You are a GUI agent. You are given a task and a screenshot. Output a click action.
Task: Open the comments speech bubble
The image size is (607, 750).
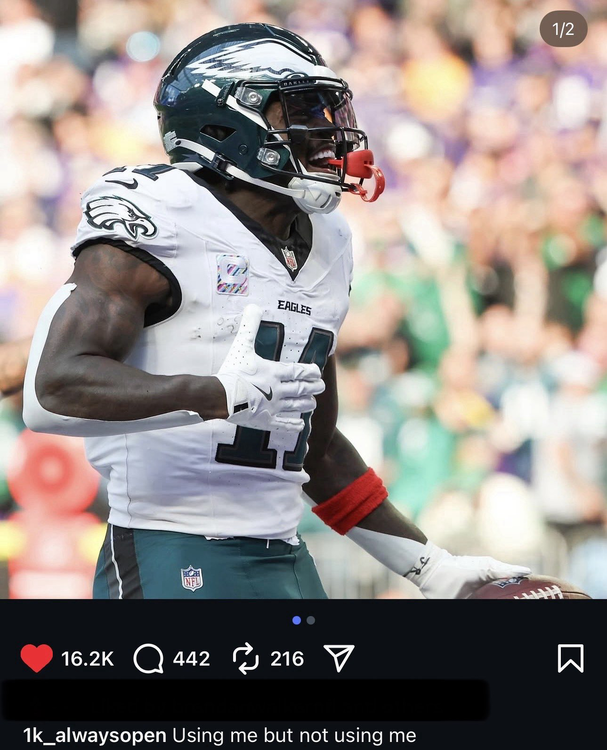(148, 658)
